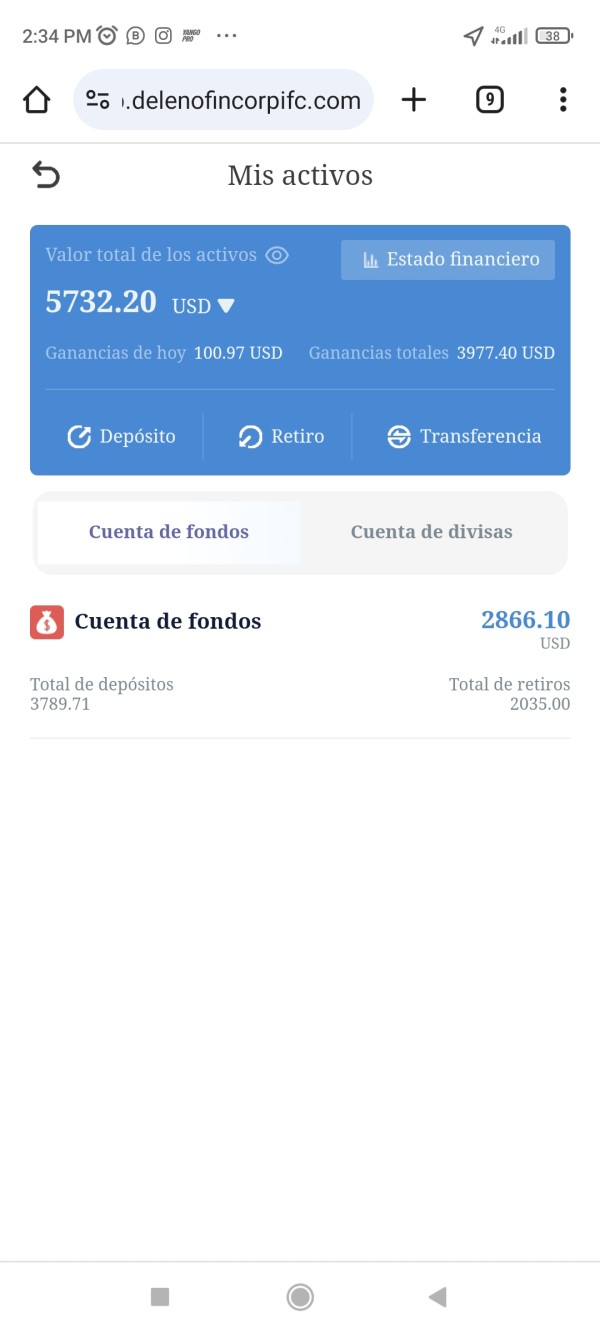600x1333 pixels.
Task: Tap the Transferencia button
Action: pyautogui.click(x=464, y=437)
